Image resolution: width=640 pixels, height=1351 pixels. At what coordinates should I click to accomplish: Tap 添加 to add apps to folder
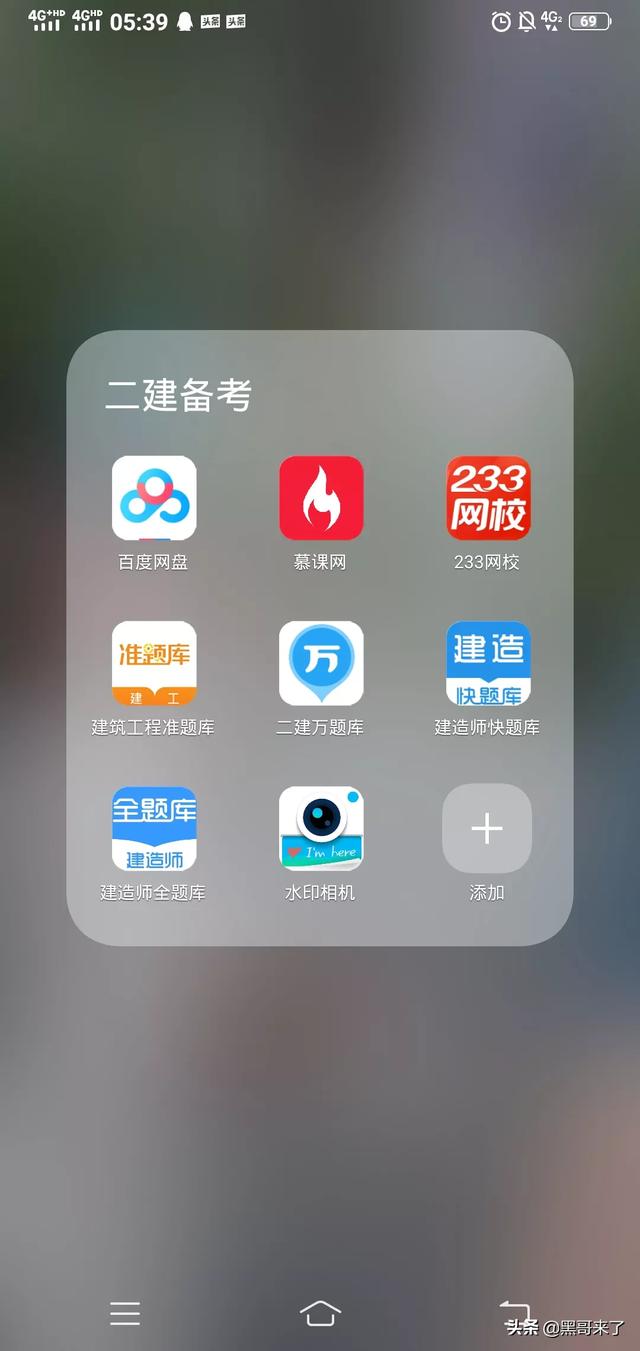(487, 828)
